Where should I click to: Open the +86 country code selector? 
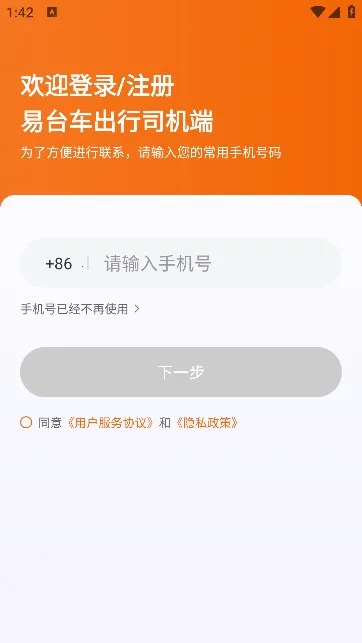59,264
